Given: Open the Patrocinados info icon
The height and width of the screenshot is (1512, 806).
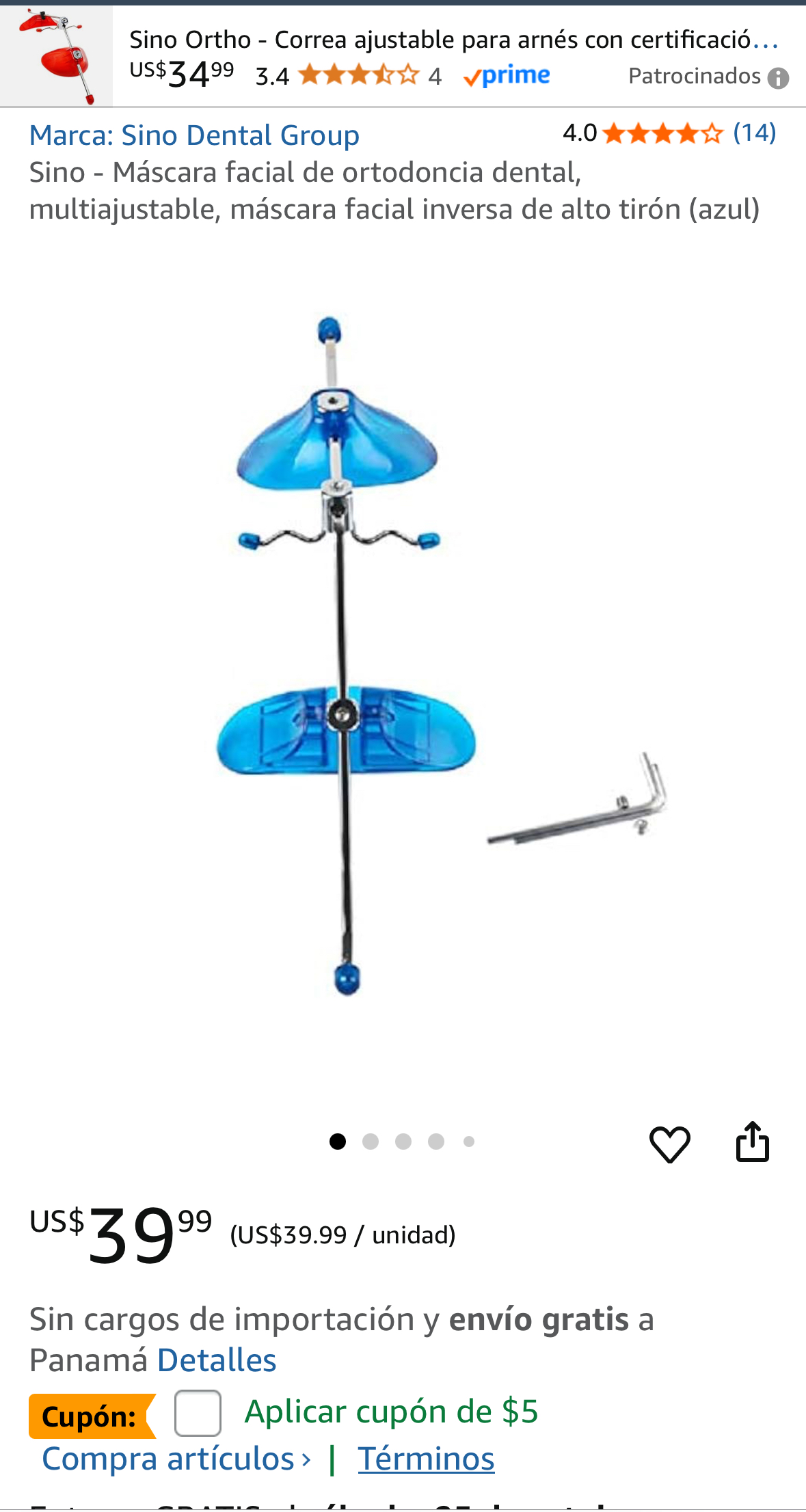Looking at the screenshot, I should [778, 78].
